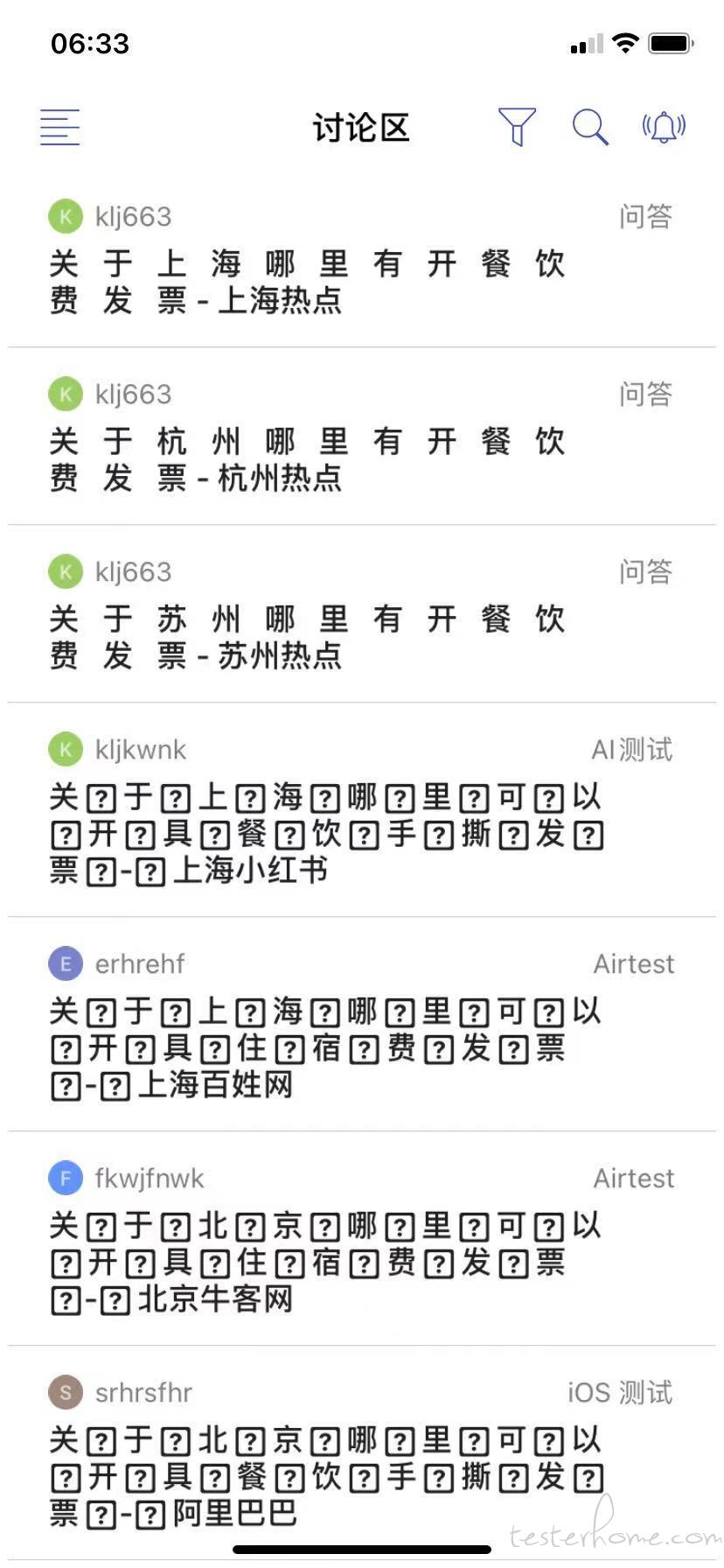
Task: Open the side menu drawer
Action: pos(59,128)
